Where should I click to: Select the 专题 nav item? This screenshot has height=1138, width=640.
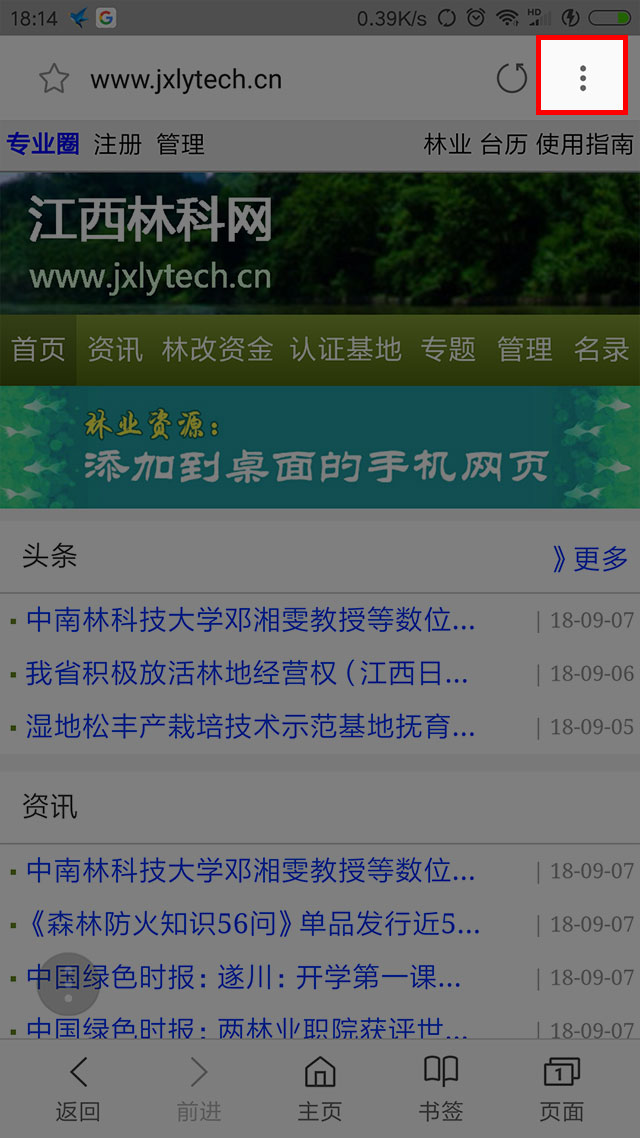[448, 349]
